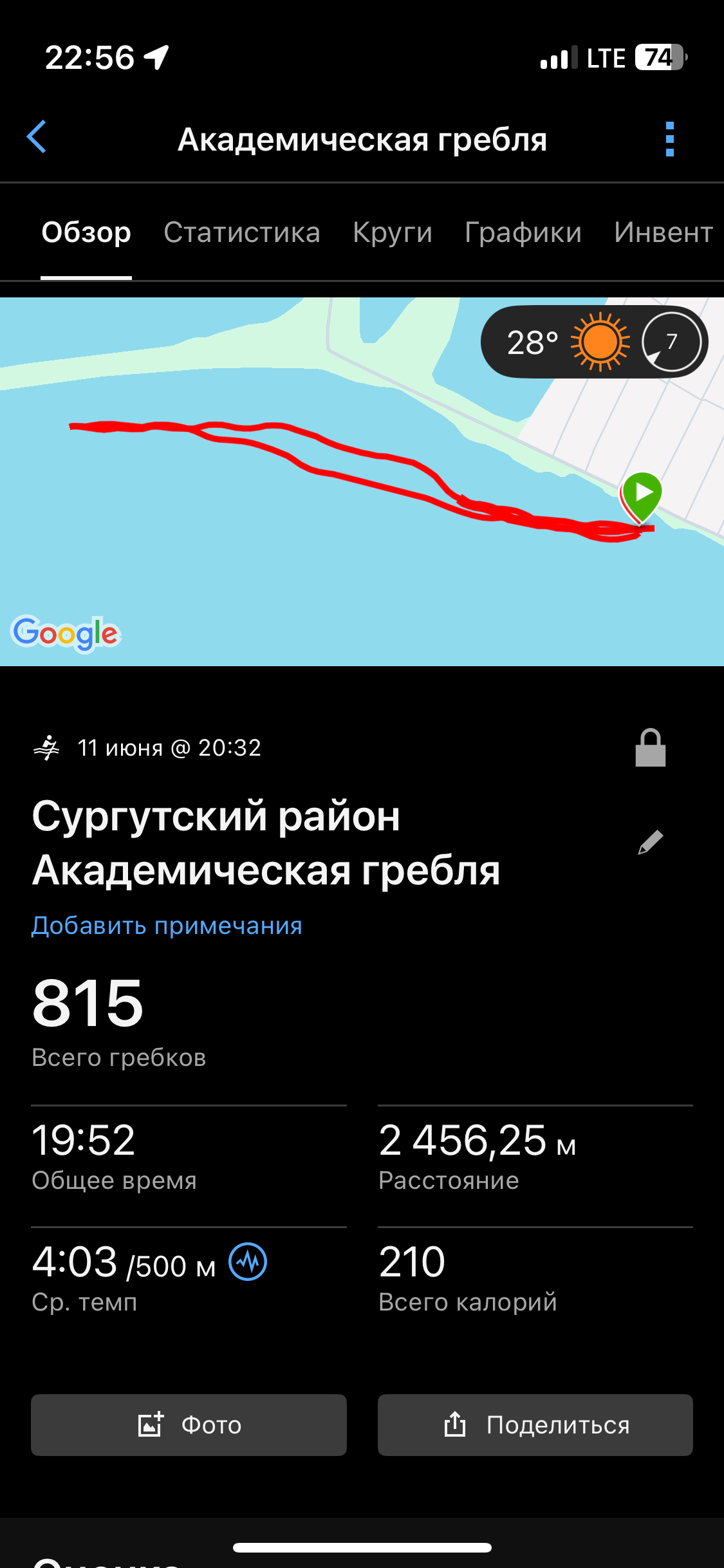Open the rowing route map
Image resolution: width=724 pixels, height=1568 pixels.
362,481
